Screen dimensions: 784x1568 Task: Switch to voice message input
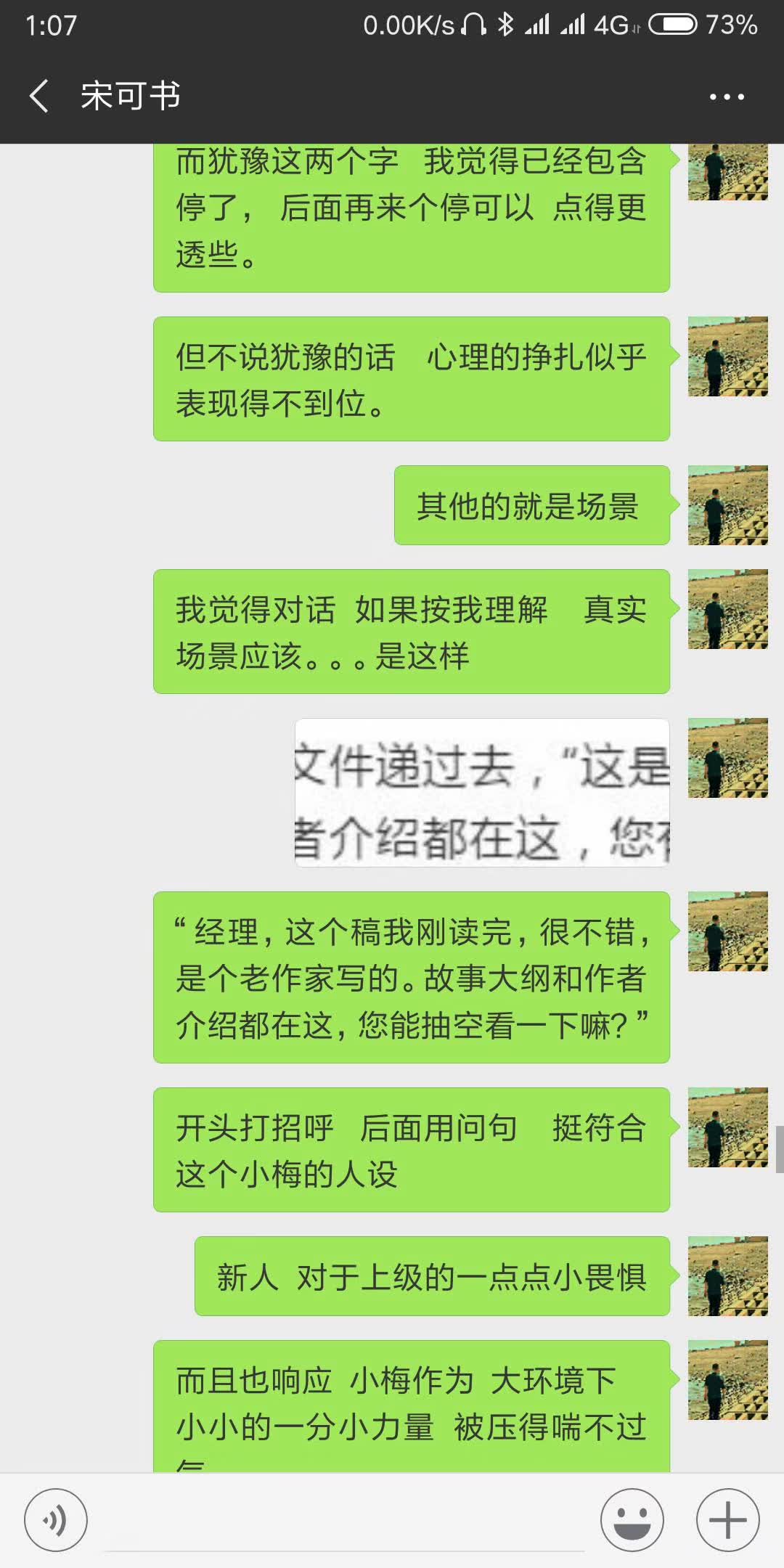pyautogui.click(x=56, y=1519)
